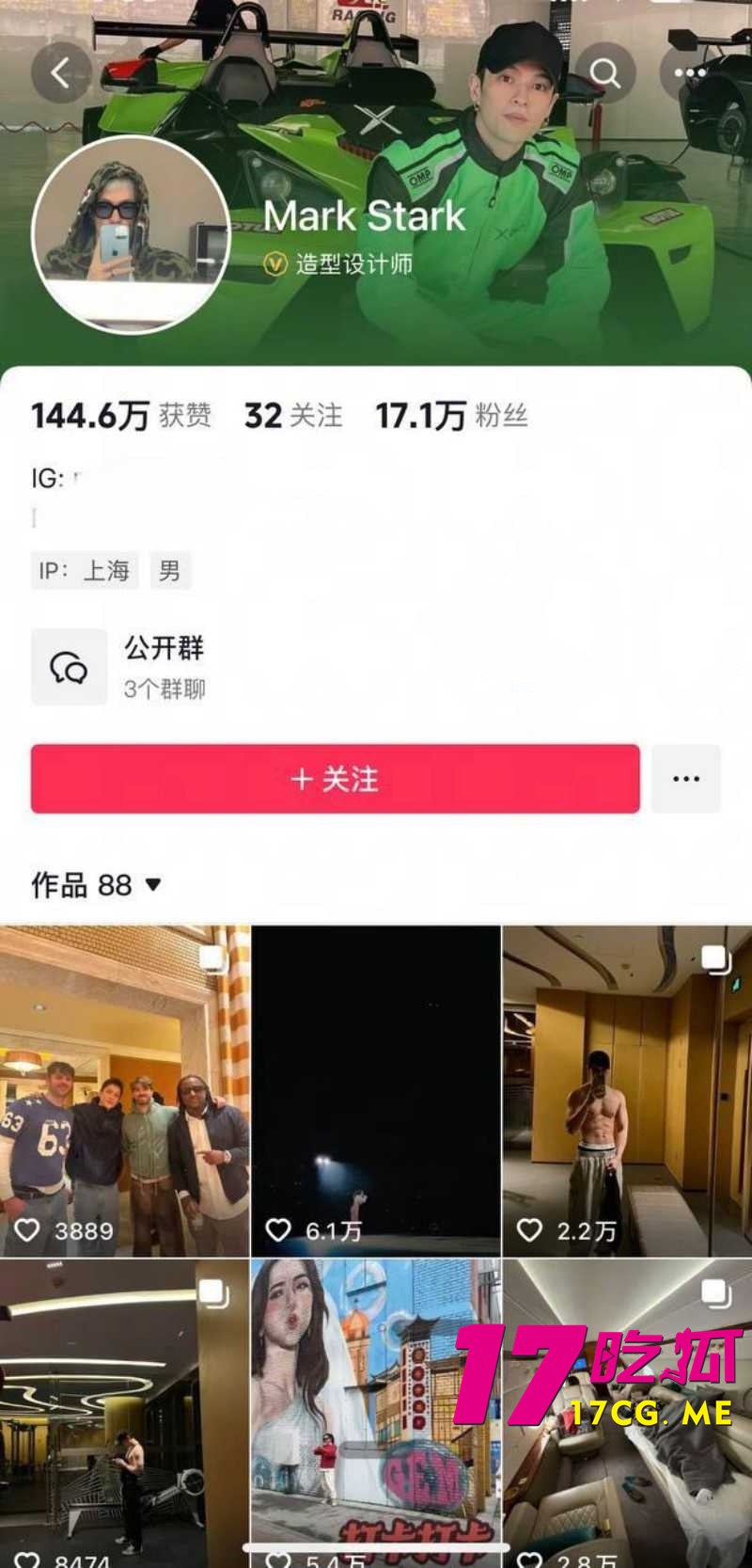Tap the heart icon below the group photo post

pos(29,1229)
